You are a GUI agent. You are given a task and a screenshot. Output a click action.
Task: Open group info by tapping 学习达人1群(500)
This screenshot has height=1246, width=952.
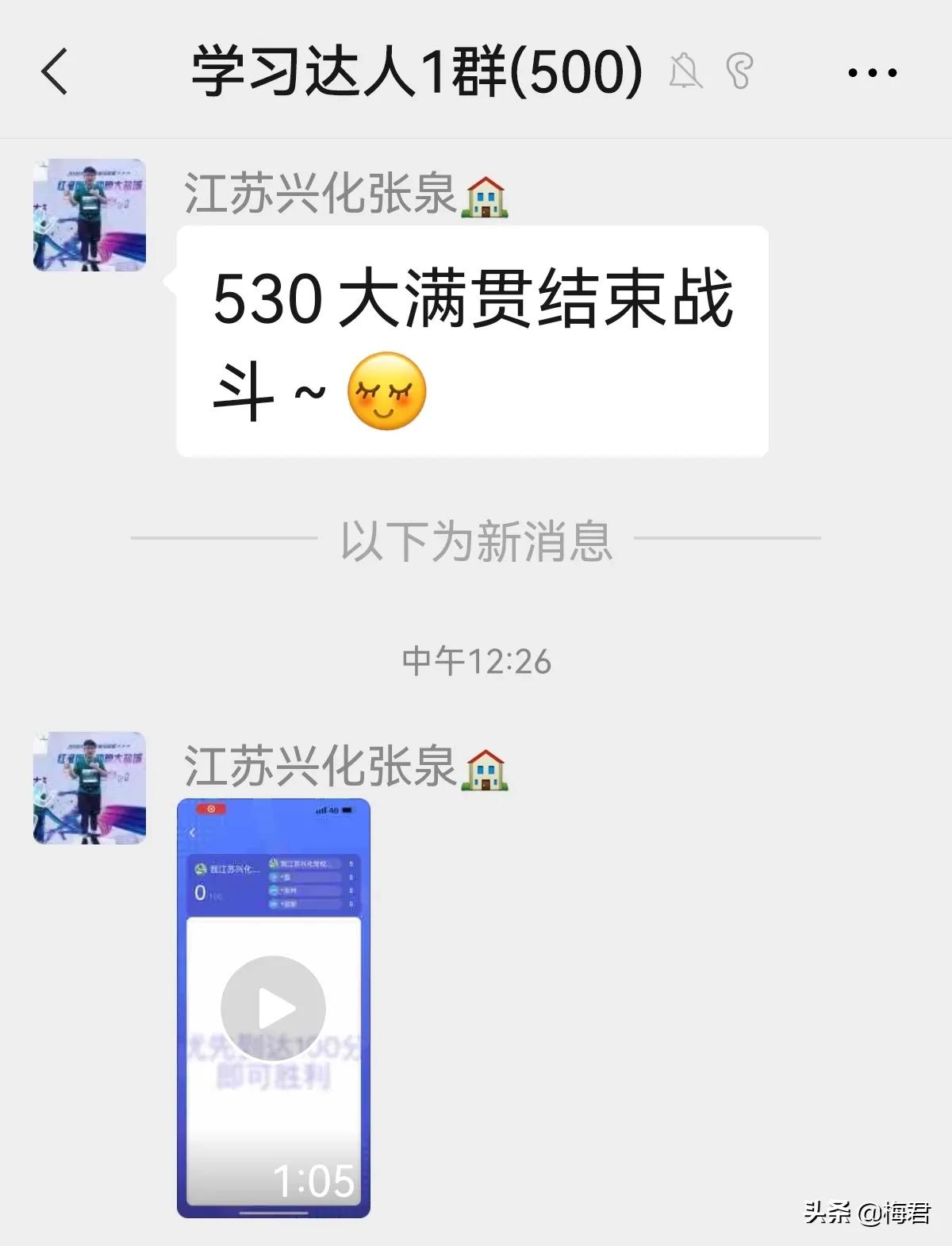point(413,71)
